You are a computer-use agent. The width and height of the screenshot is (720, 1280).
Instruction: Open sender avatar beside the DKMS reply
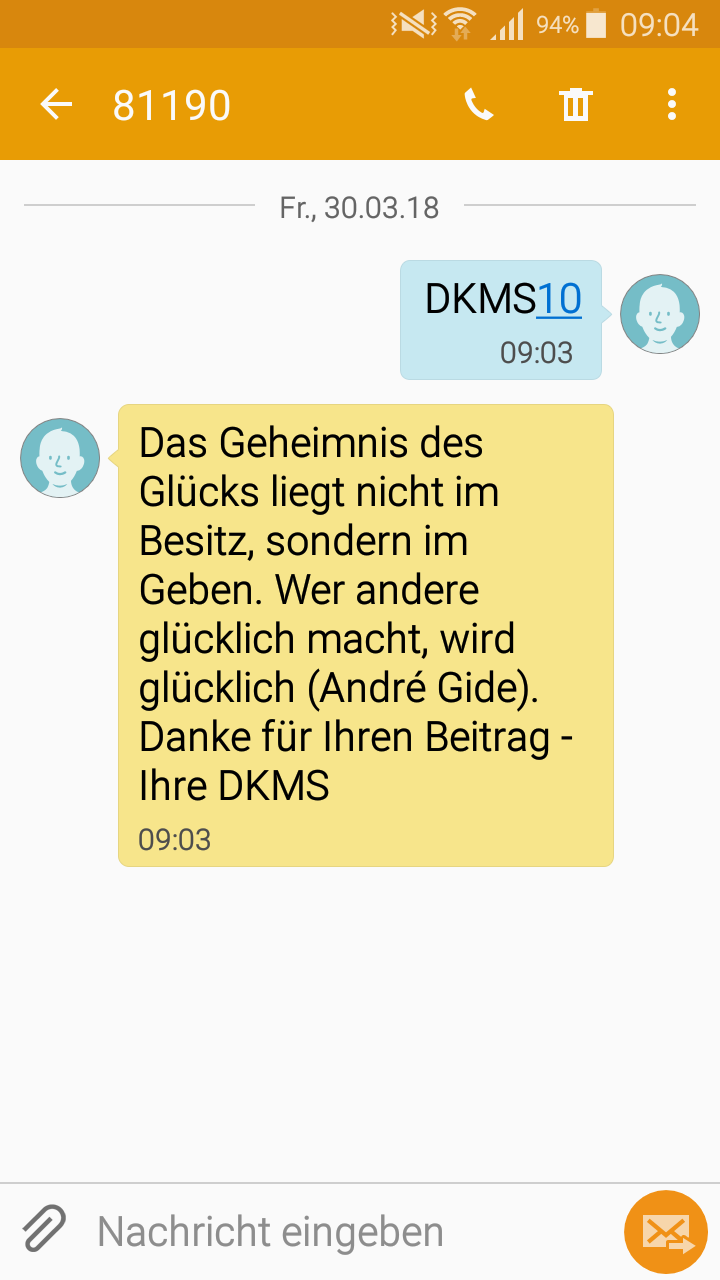click(60, 458)
